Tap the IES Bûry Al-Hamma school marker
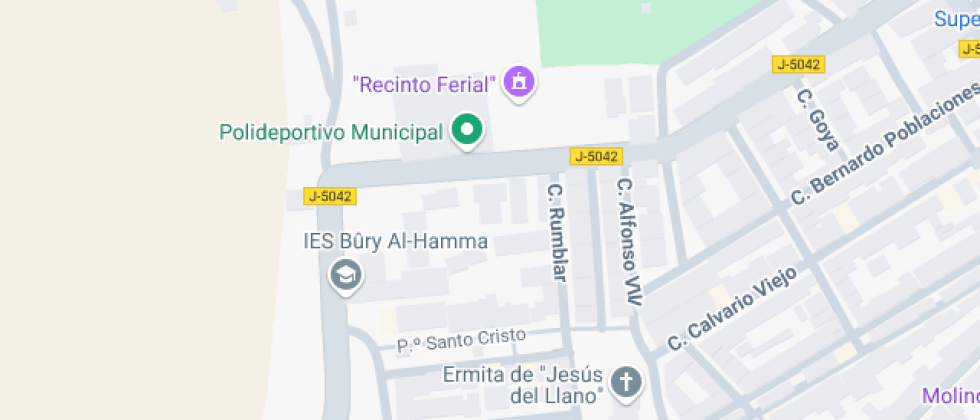 [x=346, y=274]
